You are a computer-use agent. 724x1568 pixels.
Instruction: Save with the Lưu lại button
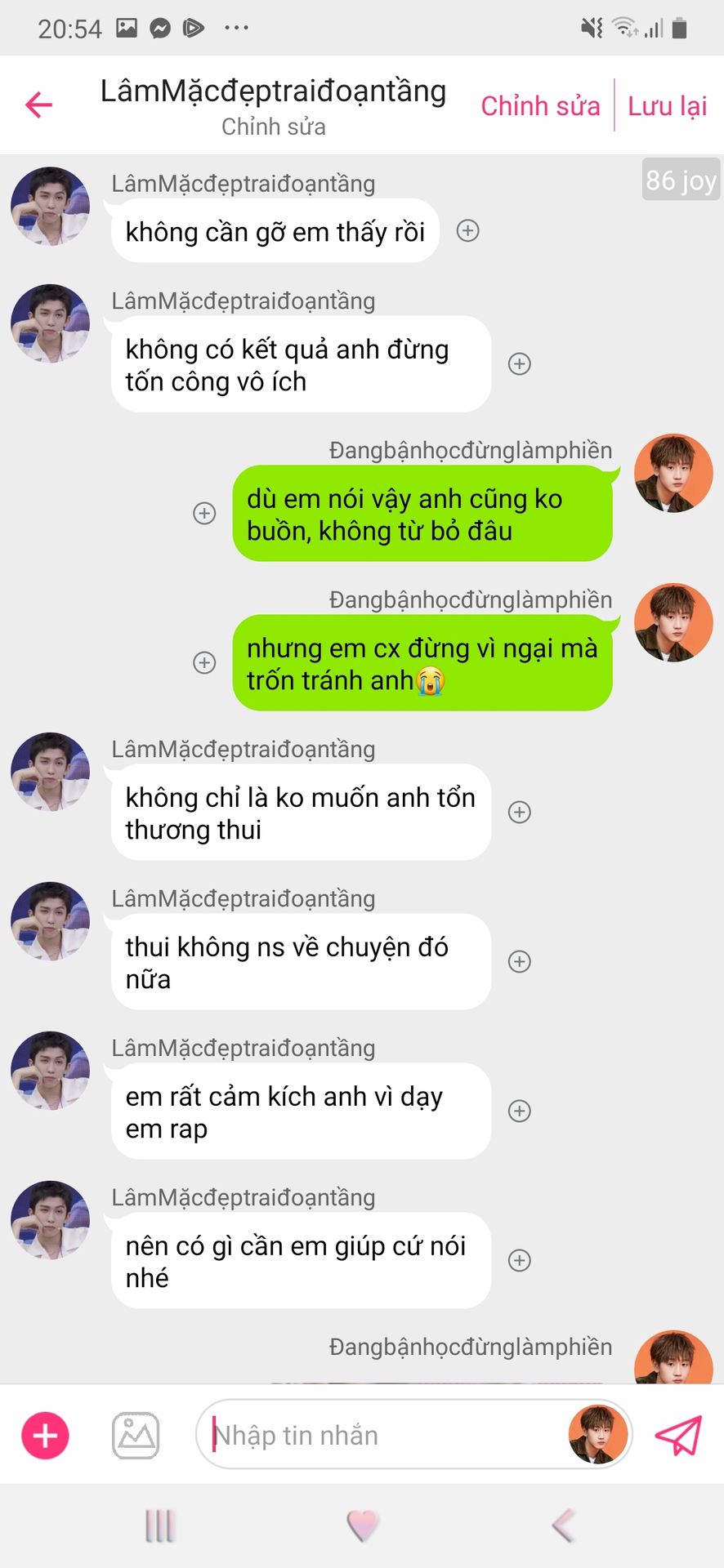point(667,105)
